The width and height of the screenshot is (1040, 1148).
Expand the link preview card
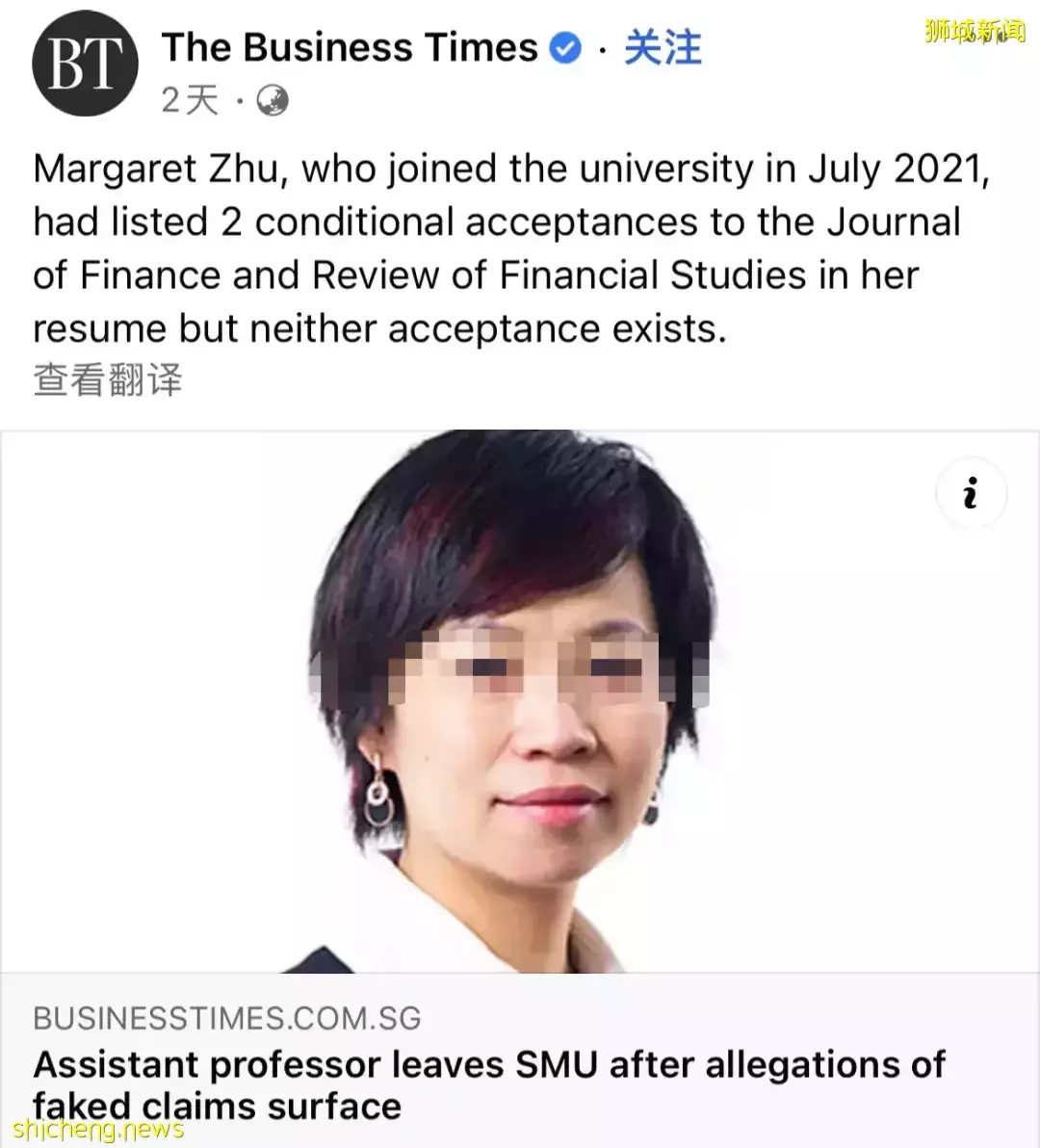tap(520, 1059)
